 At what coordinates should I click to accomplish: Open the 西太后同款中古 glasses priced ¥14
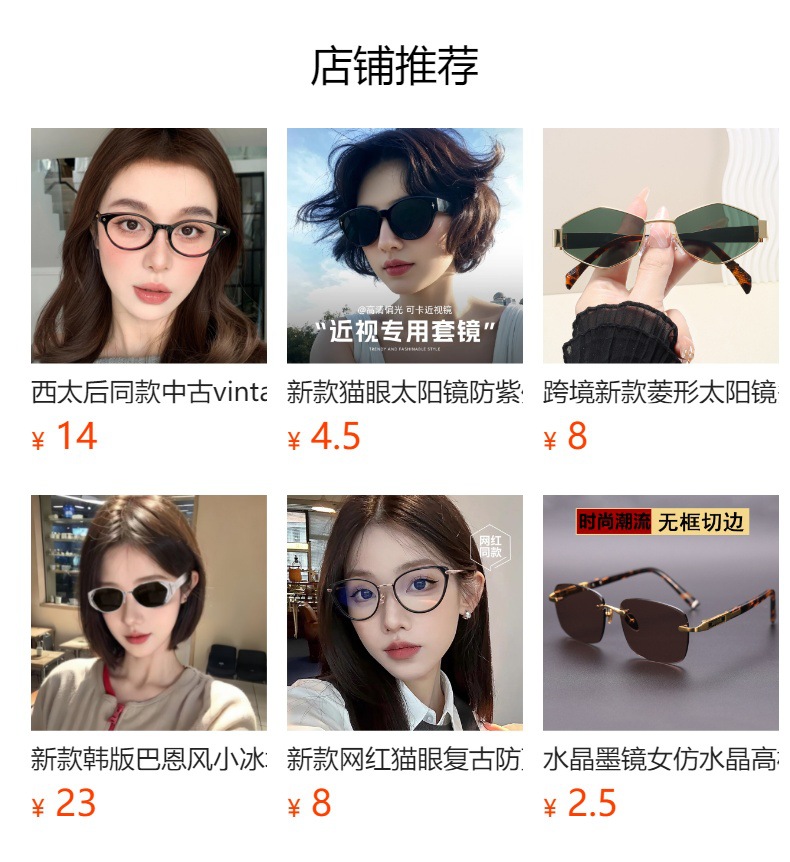tap(149, 246)
